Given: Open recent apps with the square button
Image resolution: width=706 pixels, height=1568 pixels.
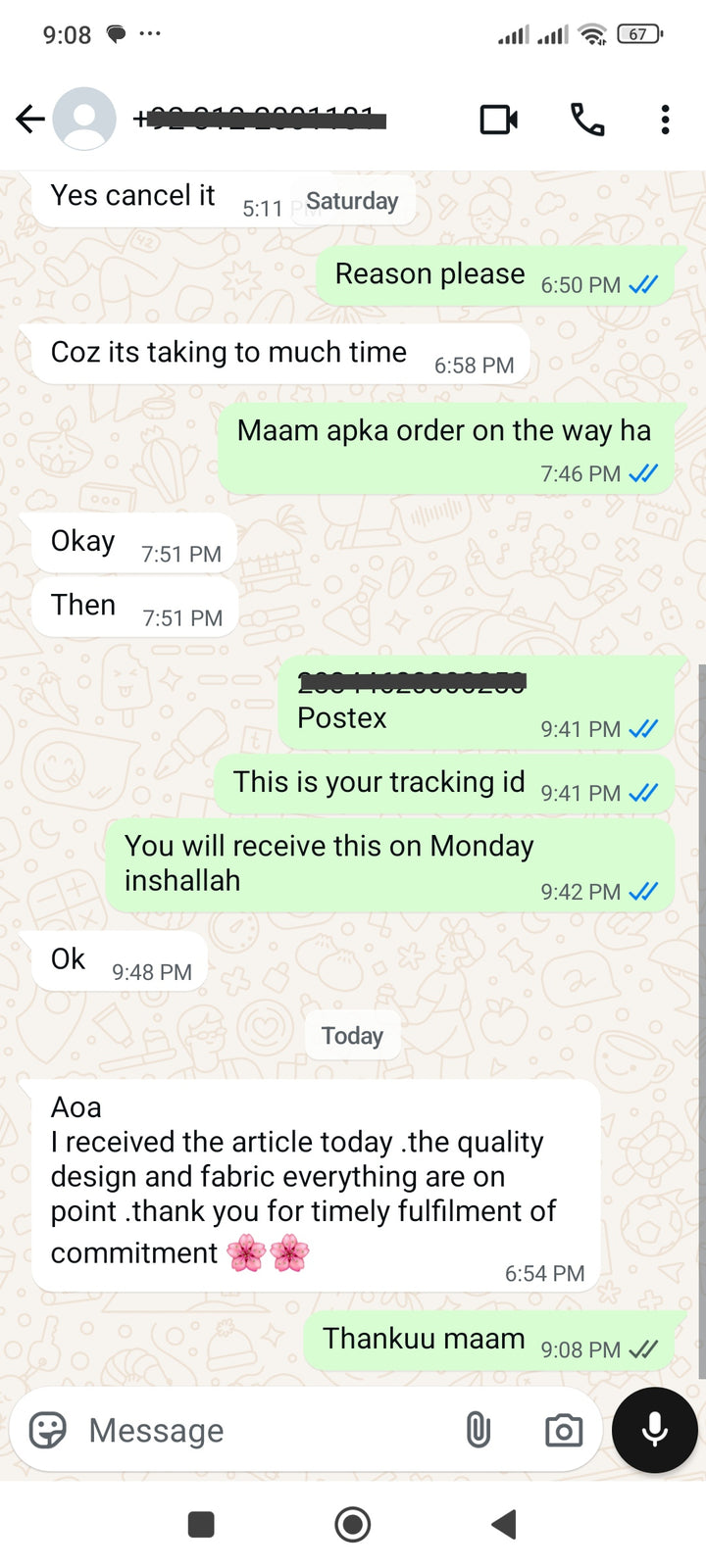Looking at the screenshot, I should tap(201, 1524).
